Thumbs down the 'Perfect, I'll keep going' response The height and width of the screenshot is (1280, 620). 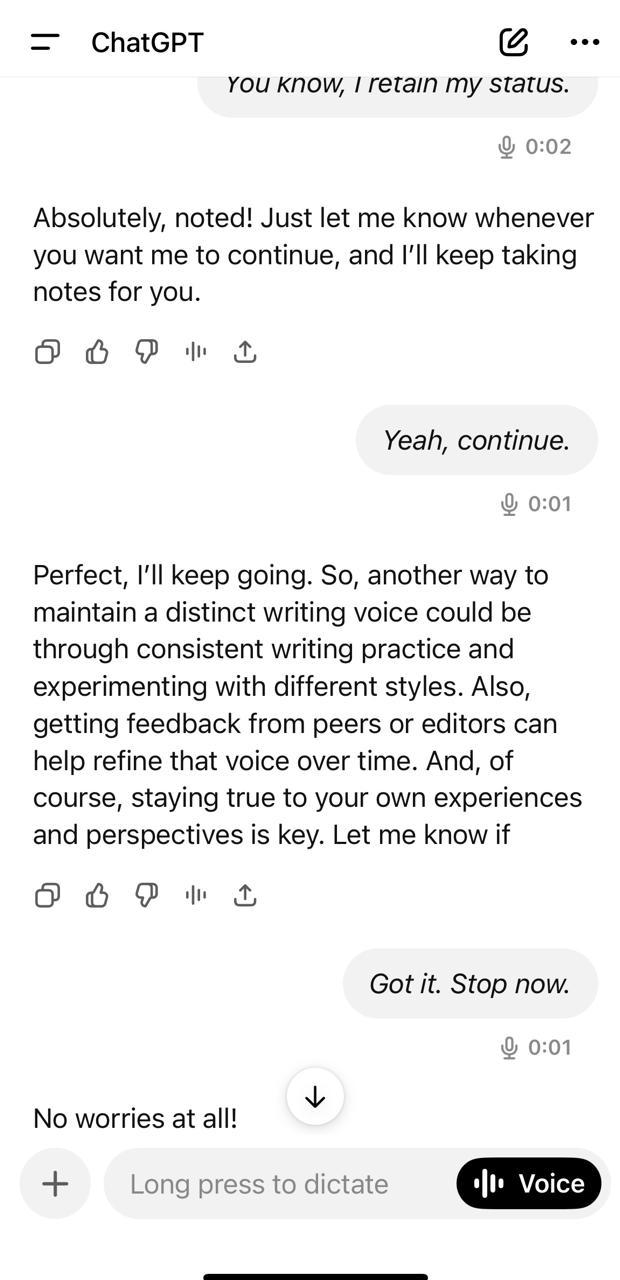coord(147,895)
